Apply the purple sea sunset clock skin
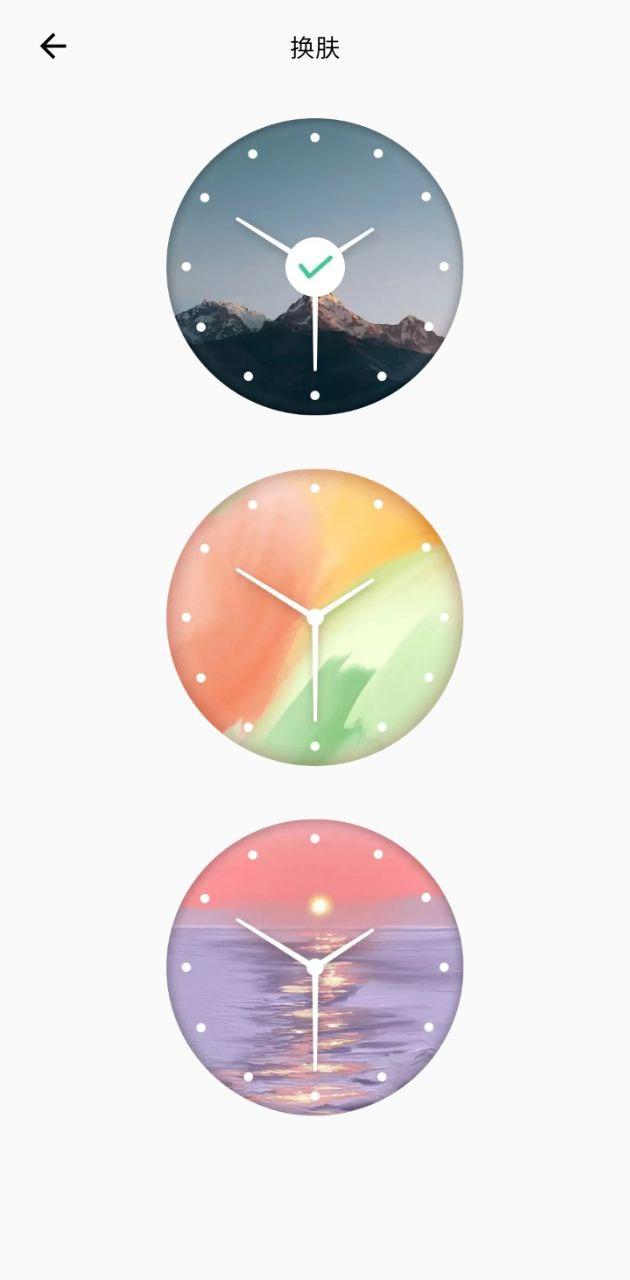Viewport: 630px width, 1280px height. [315, 967]
